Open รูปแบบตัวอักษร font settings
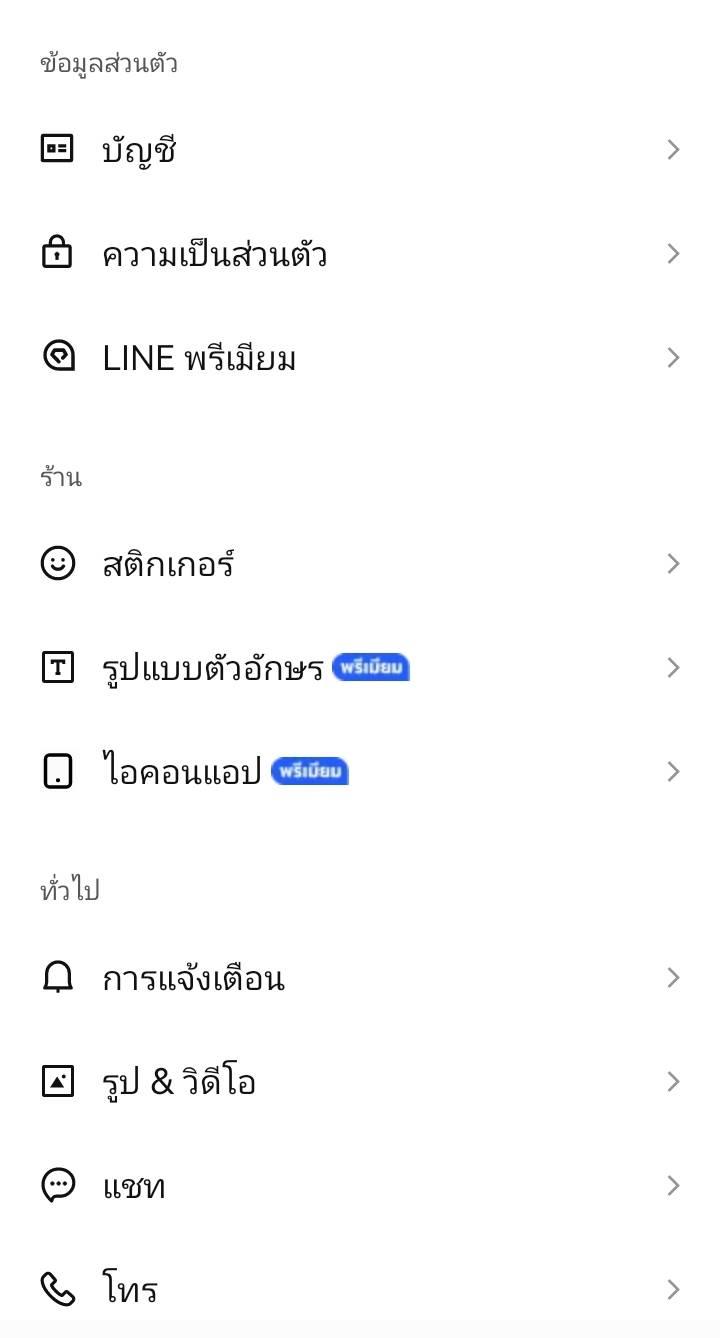 [x=360, y=668]
